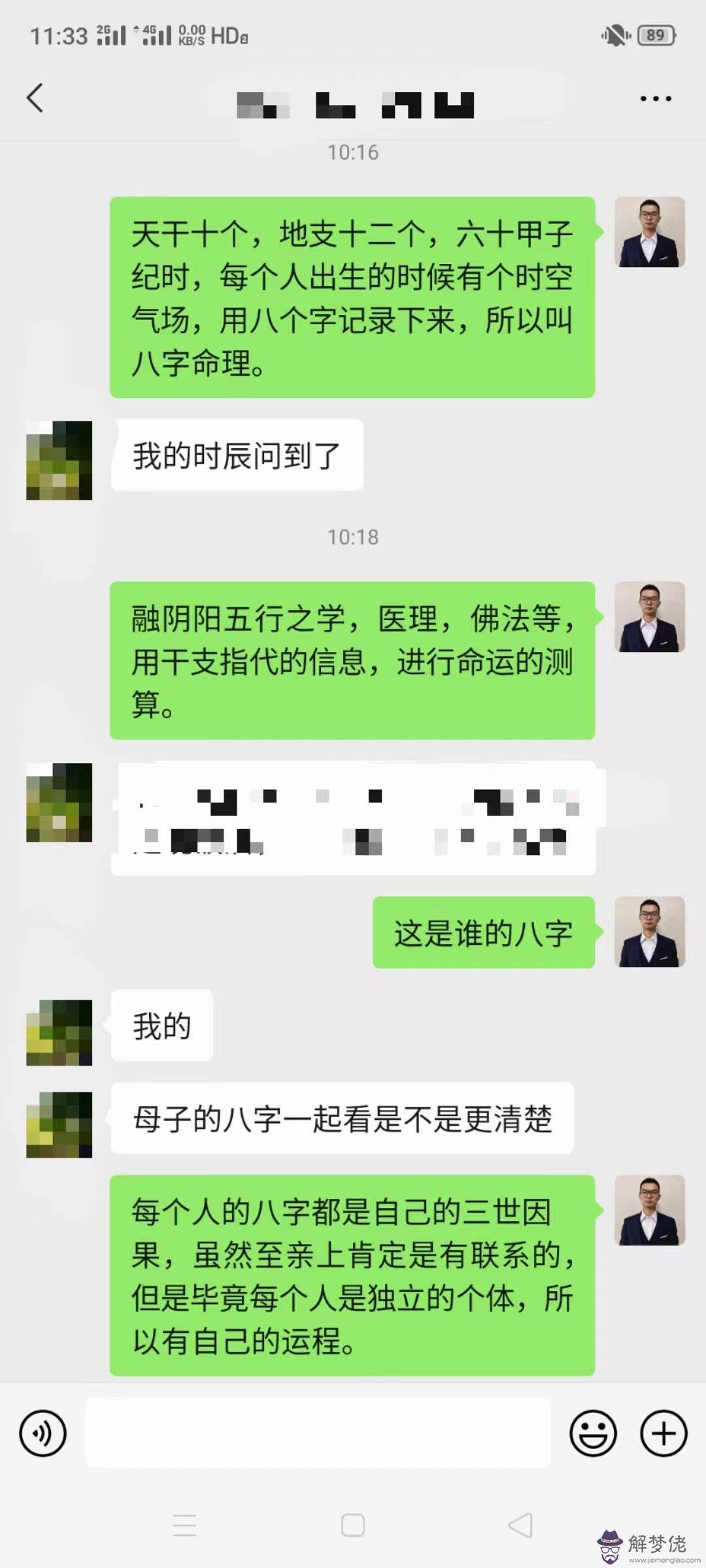Open the chat's three-dot menu
Screen dimensions: 706x1568
click(x=655, y=99)
